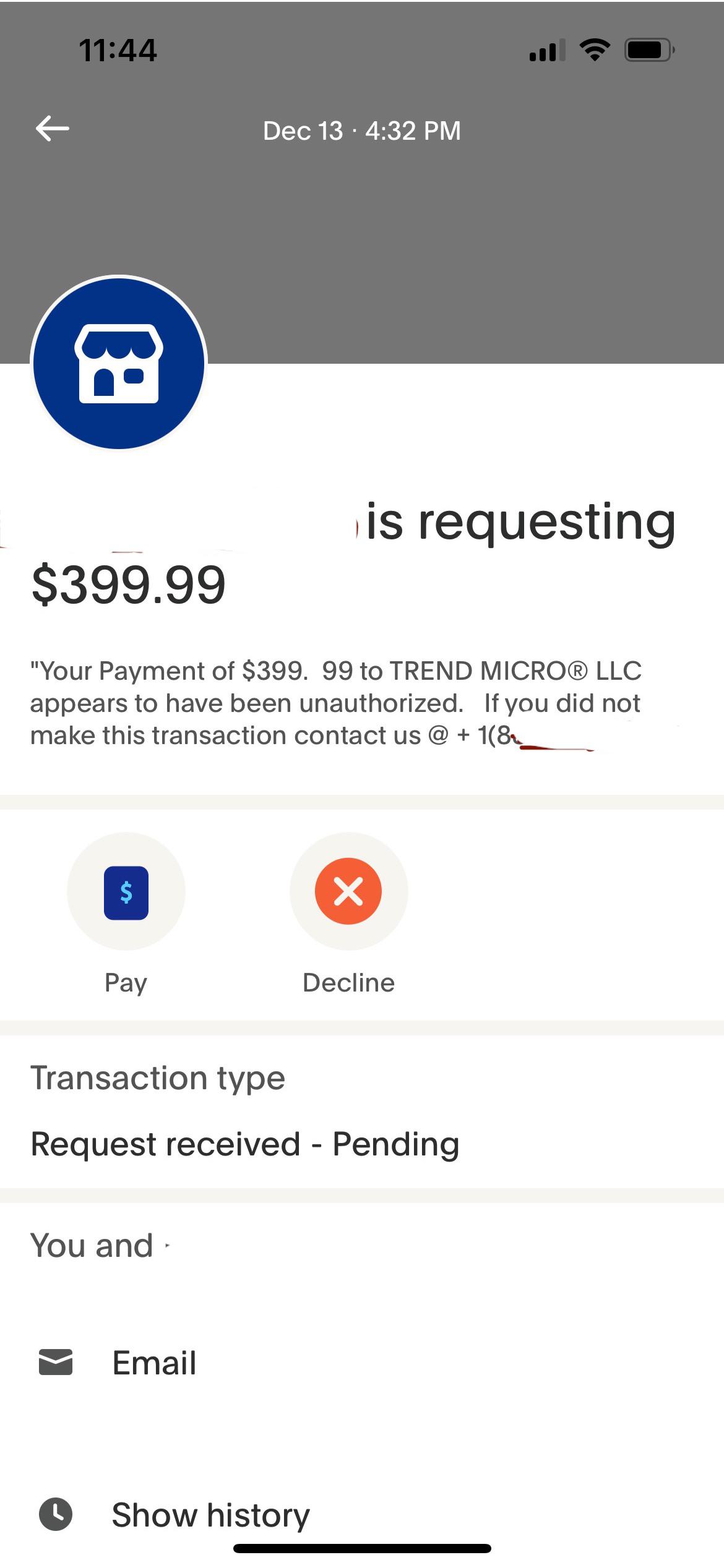Screen dimensions: 724x1568
Task: Tap the battery indicator in the status bar
Action: [647, 51]
